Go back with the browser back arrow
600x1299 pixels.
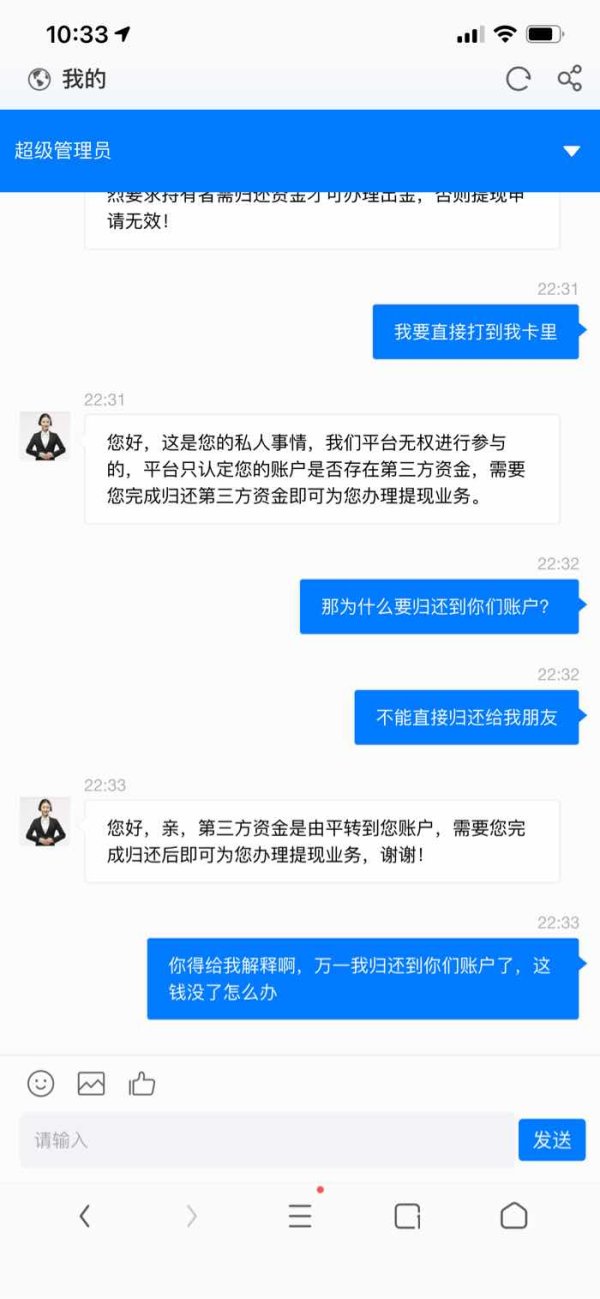[x=84, y=1216]
